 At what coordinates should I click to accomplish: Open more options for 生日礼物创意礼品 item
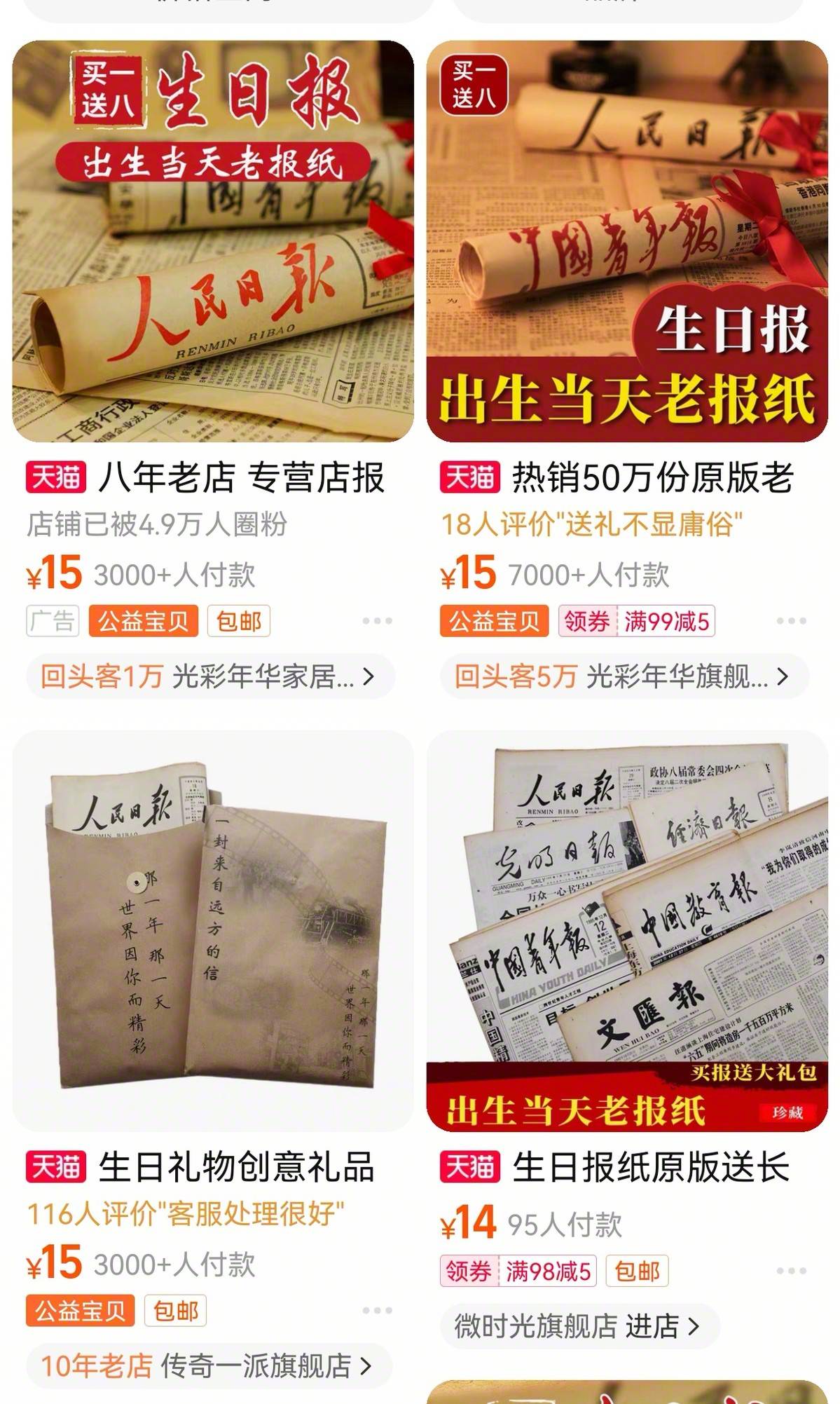[377, 1310]
